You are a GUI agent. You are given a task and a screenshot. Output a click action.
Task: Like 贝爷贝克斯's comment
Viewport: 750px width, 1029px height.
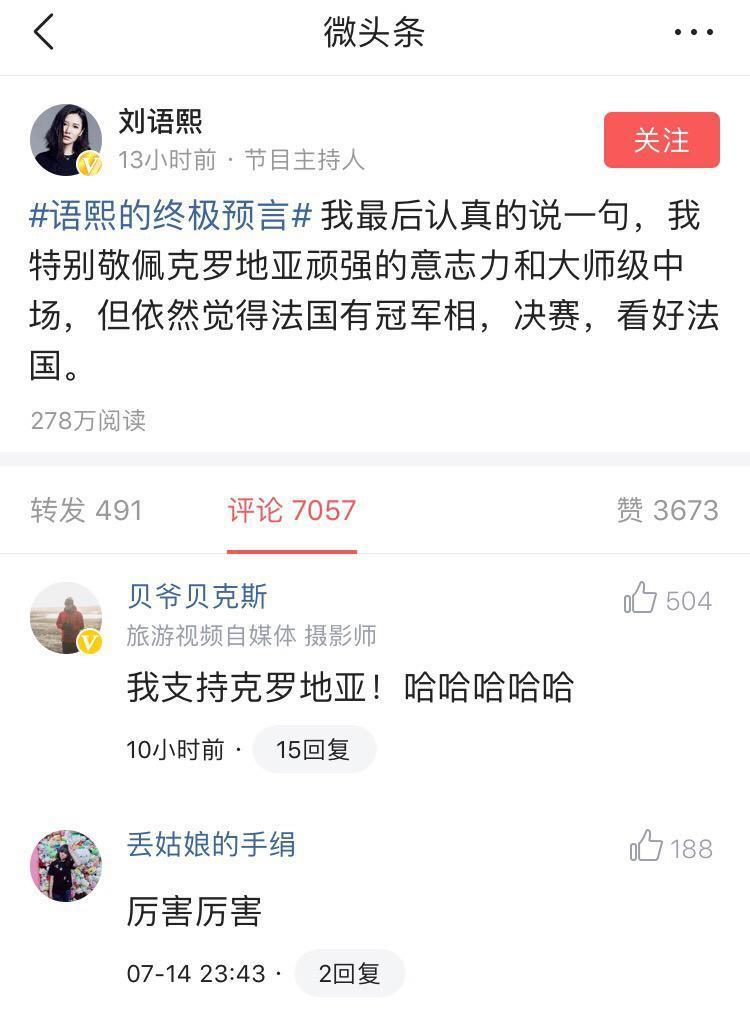(x=641, y=599)
